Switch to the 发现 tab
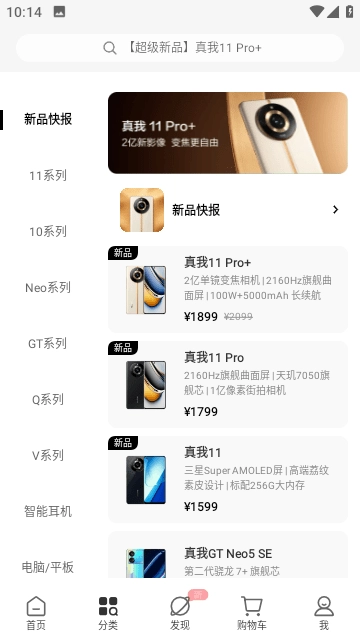Viewport: 360px width, 640px height. (180, 613)
